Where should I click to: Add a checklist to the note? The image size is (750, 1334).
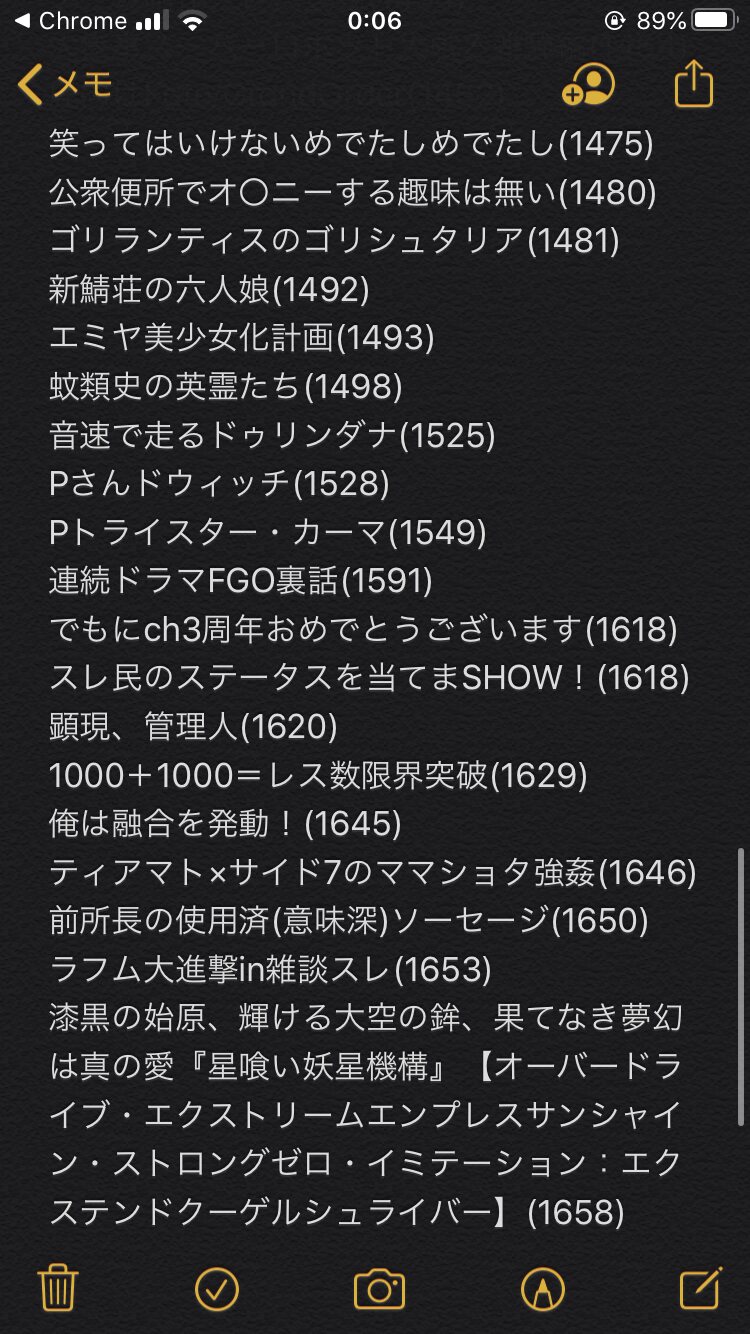coord(217,1288)
